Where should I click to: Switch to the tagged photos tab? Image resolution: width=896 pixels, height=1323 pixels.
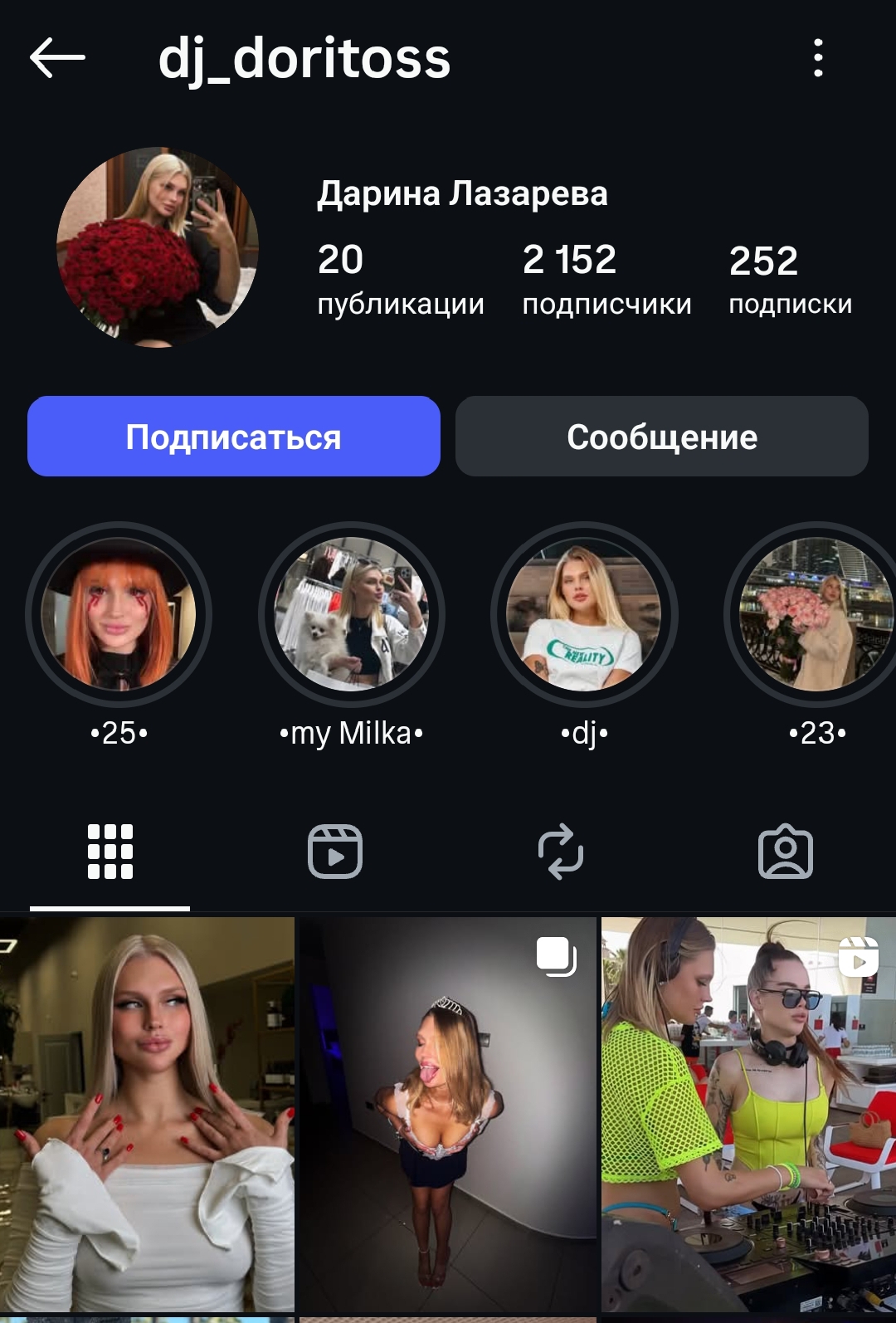pyautogui.click(x=786, y=852)
